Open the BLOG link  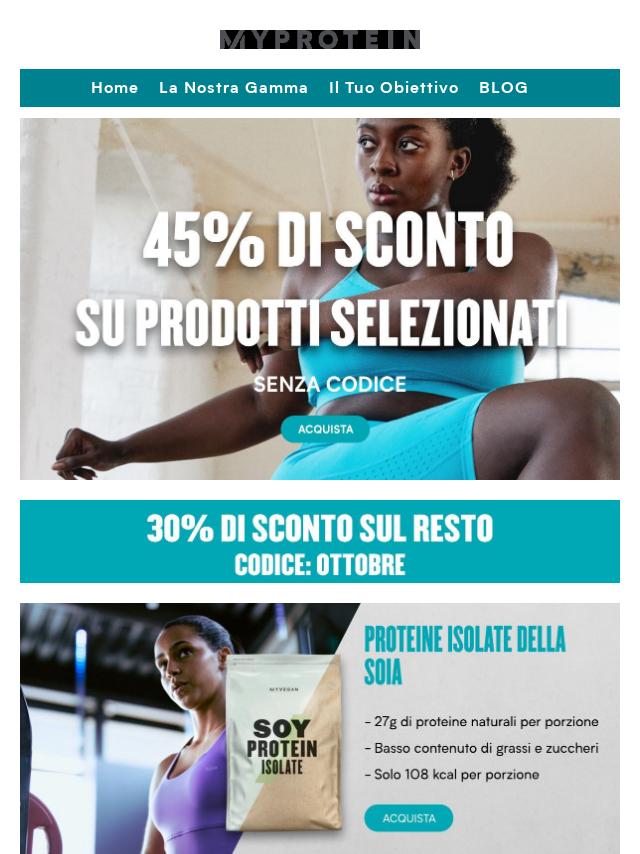click(503, 88)
